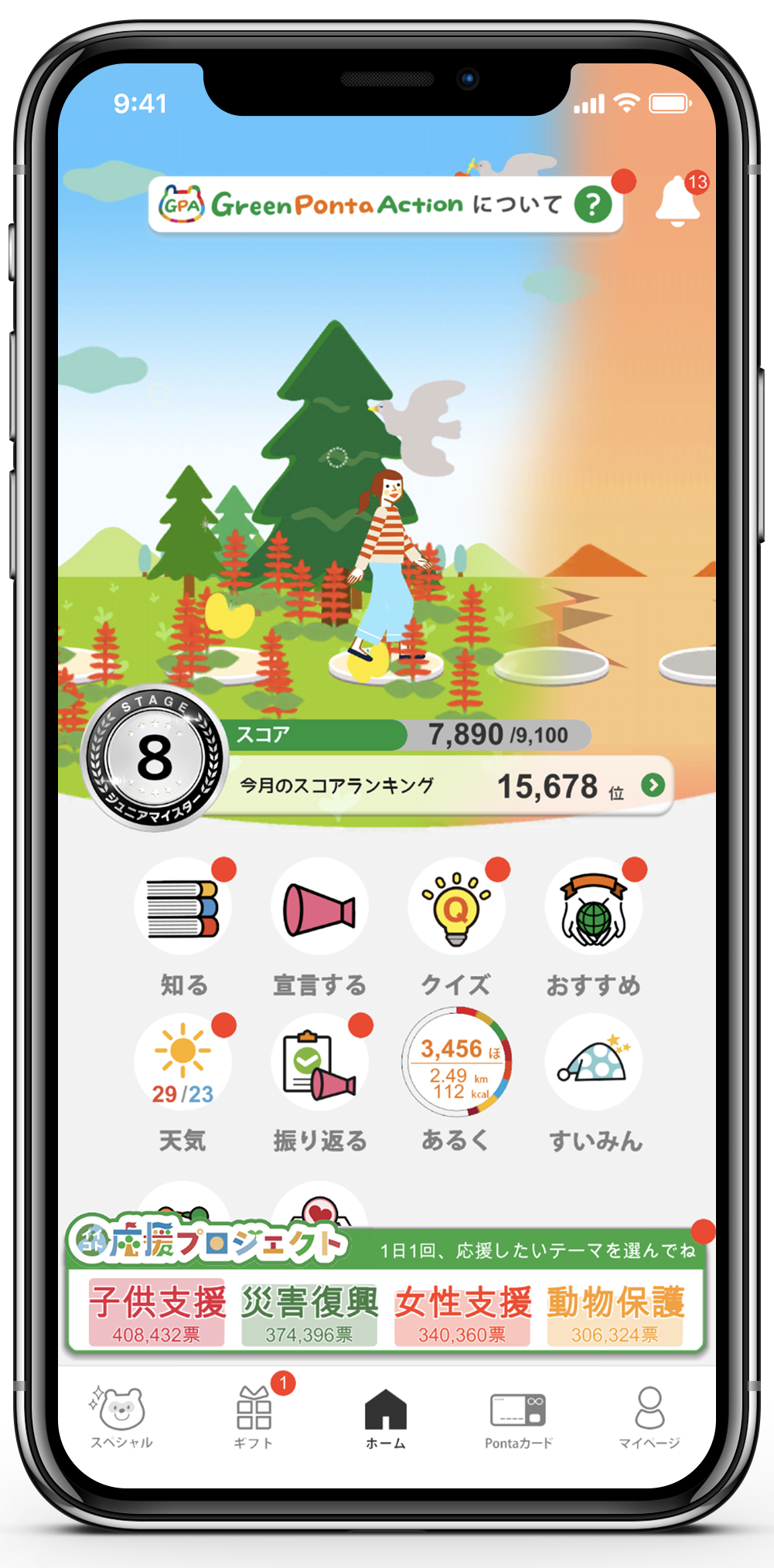Open the Green Ponta Action について help banner
The image size is (774, 1568).
(386, 205)
